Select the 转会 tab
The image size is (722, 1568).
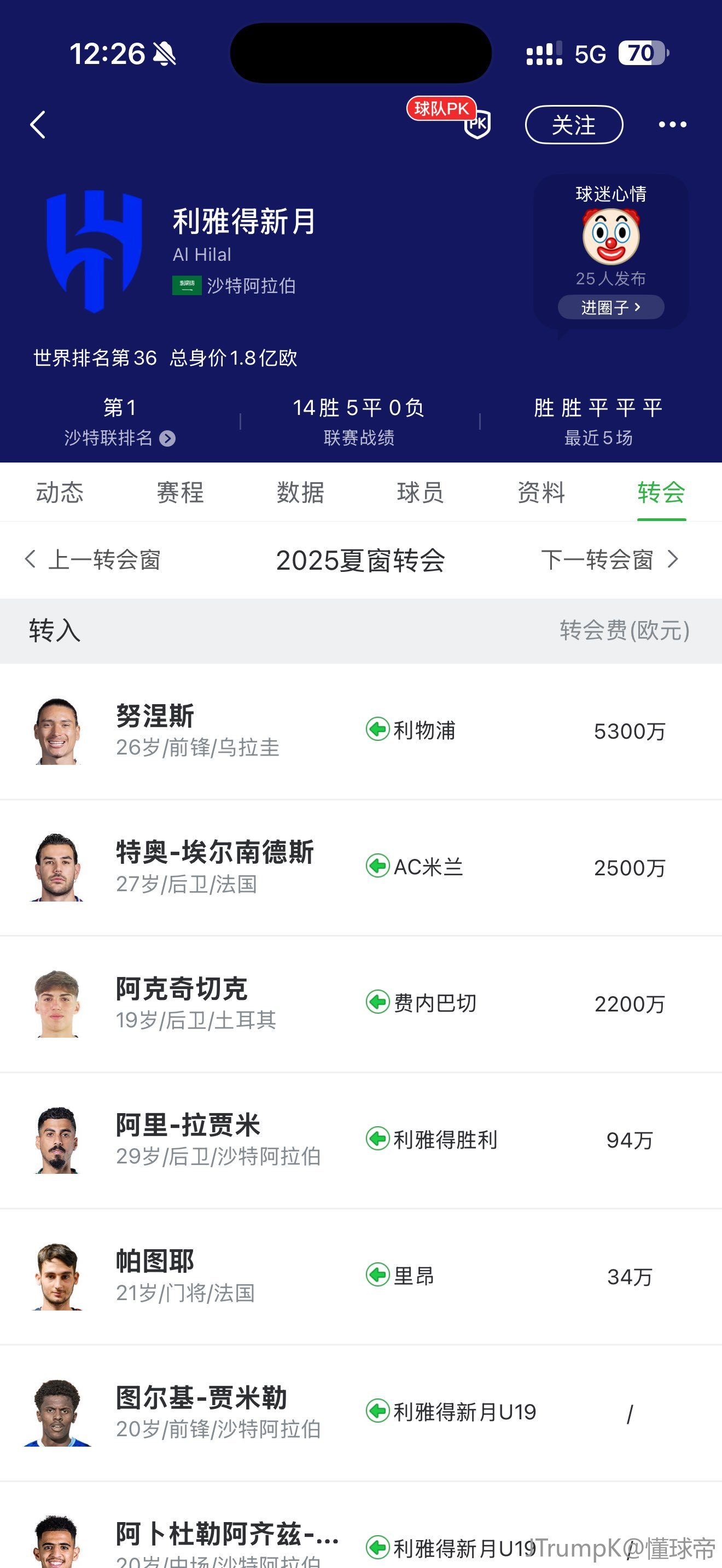pos(661,493)
